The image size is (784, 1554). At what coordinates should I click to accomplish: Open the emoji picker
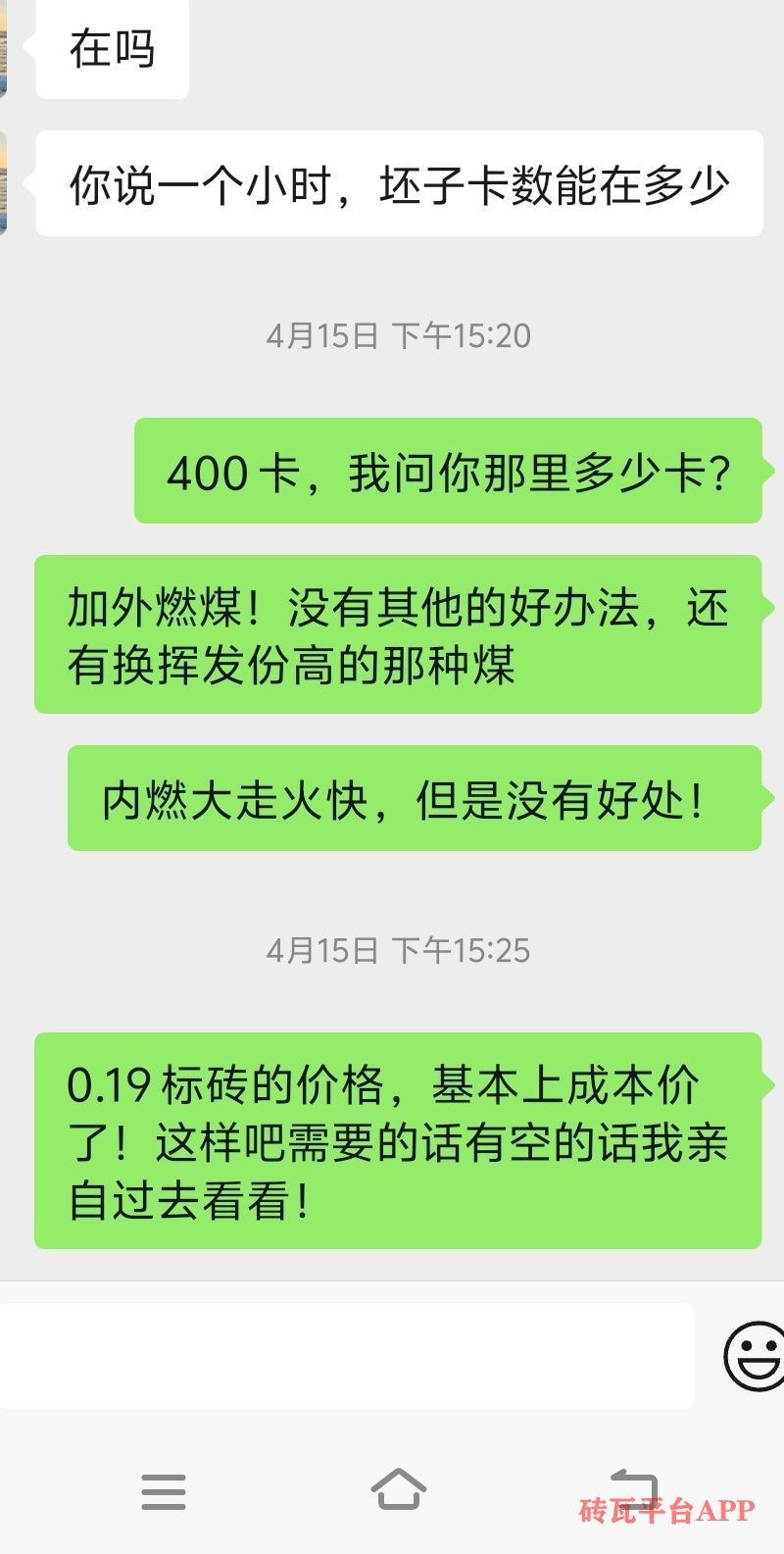(x=754, y=1356)
